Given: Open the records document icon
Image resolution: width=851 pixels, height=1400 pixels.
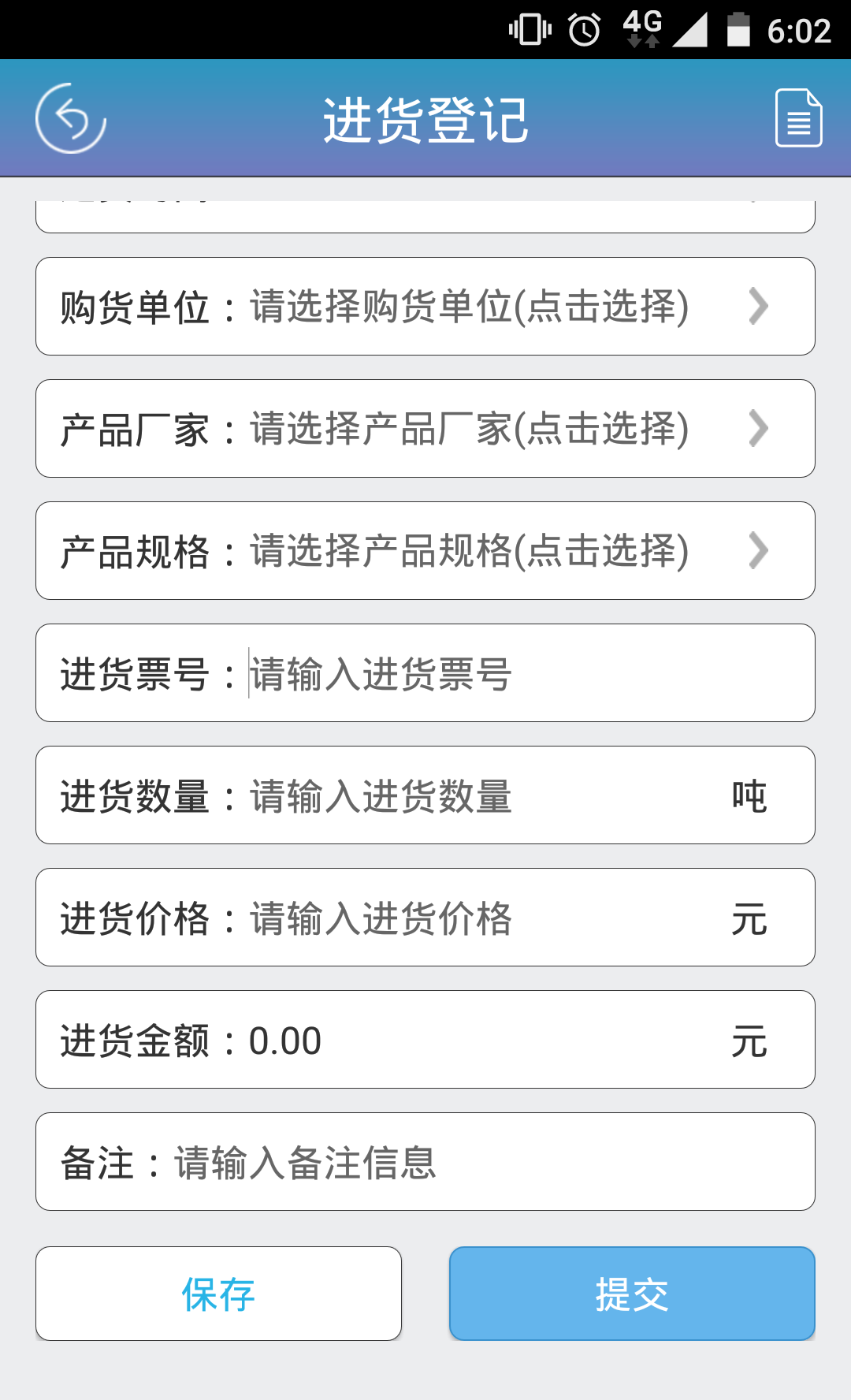Looking at the screenshot, I should 798,118.
